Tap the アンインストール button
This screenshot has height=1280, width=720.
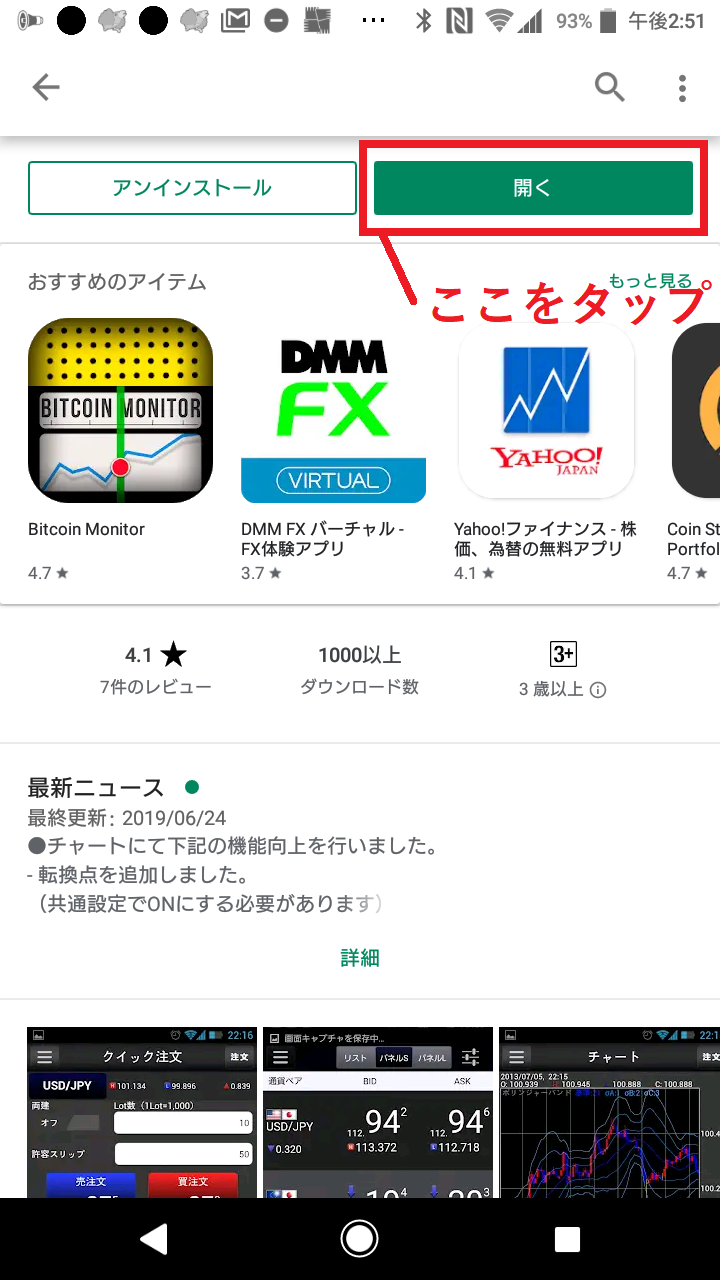pyautogui.click(x=192, y=188)
